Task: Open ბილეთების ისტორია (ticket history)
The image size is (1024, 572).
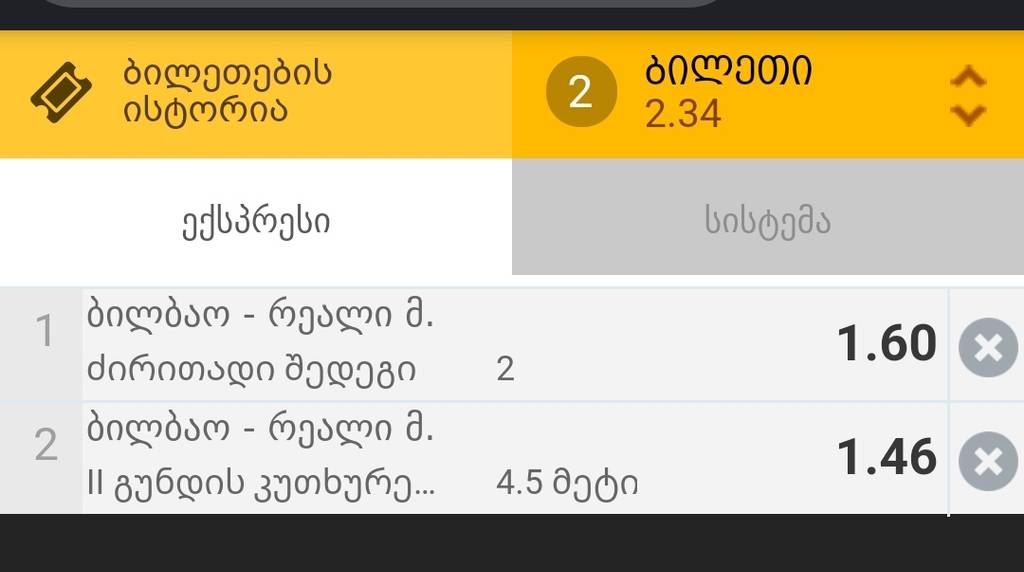Action: click(x=228, y=92)
